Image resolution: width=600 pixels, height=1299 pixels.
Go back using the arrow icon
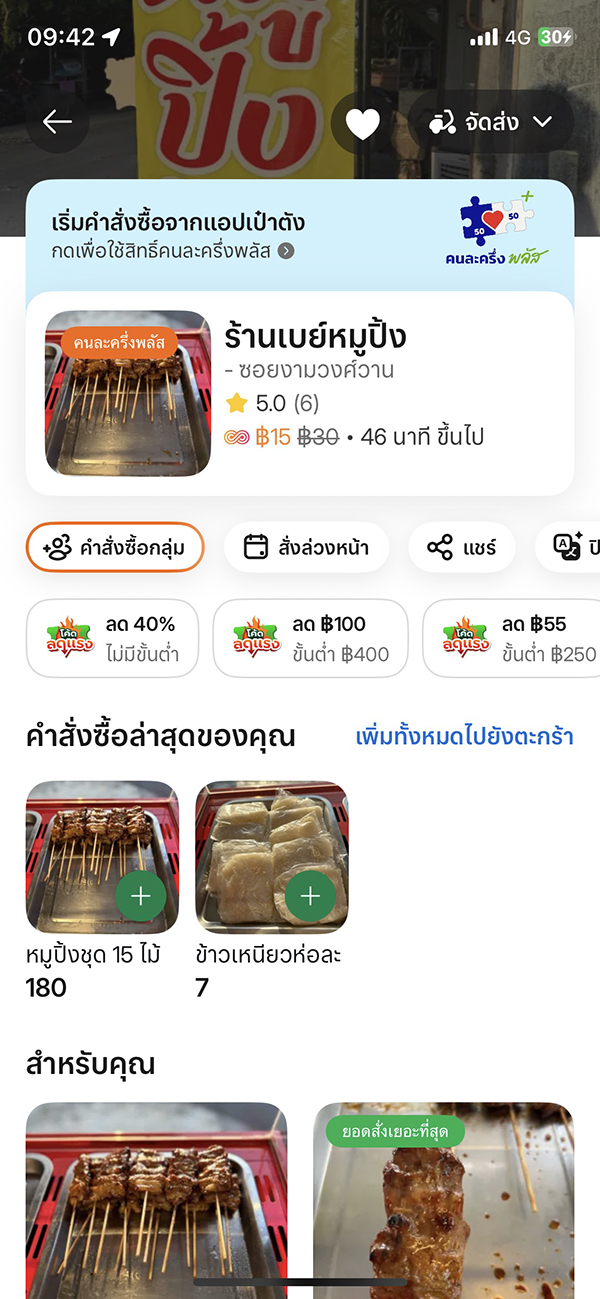coord(57,122)
